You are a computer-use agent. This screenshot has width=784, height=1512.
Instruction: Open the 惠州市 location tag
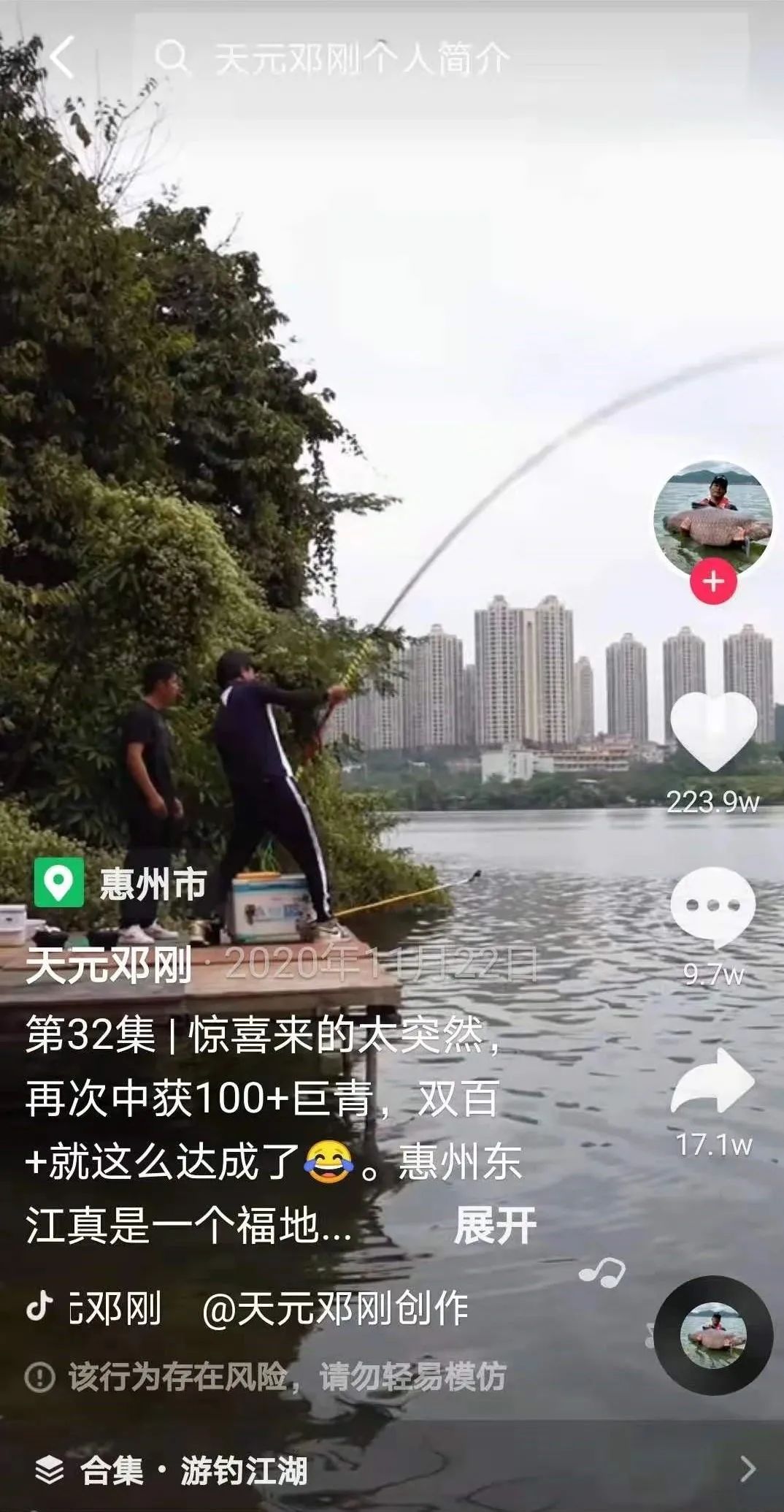pyautogui.click(x=121, y=885)
